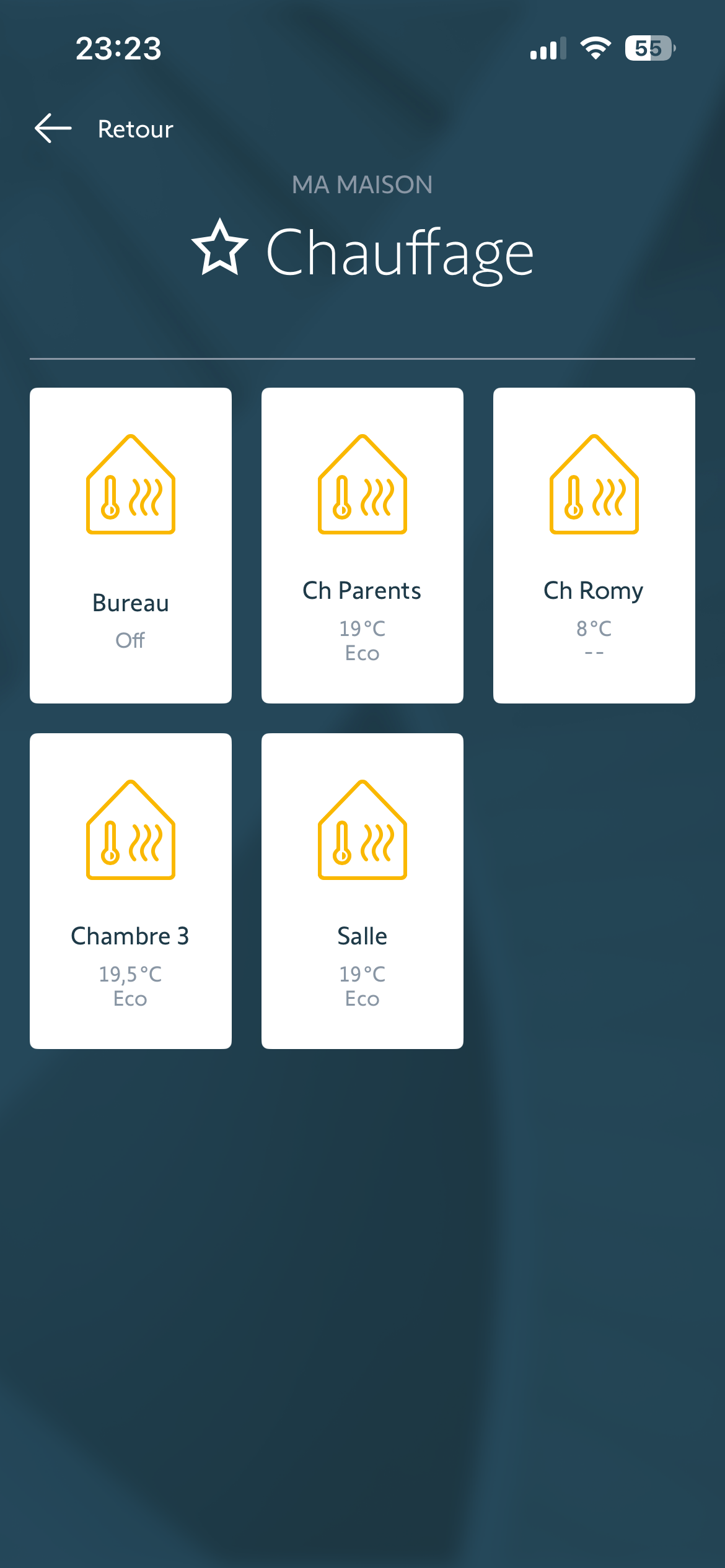The height and width of the screenshot is (1568, 725).
Task: View the Salle heating card
Action: 362,891
